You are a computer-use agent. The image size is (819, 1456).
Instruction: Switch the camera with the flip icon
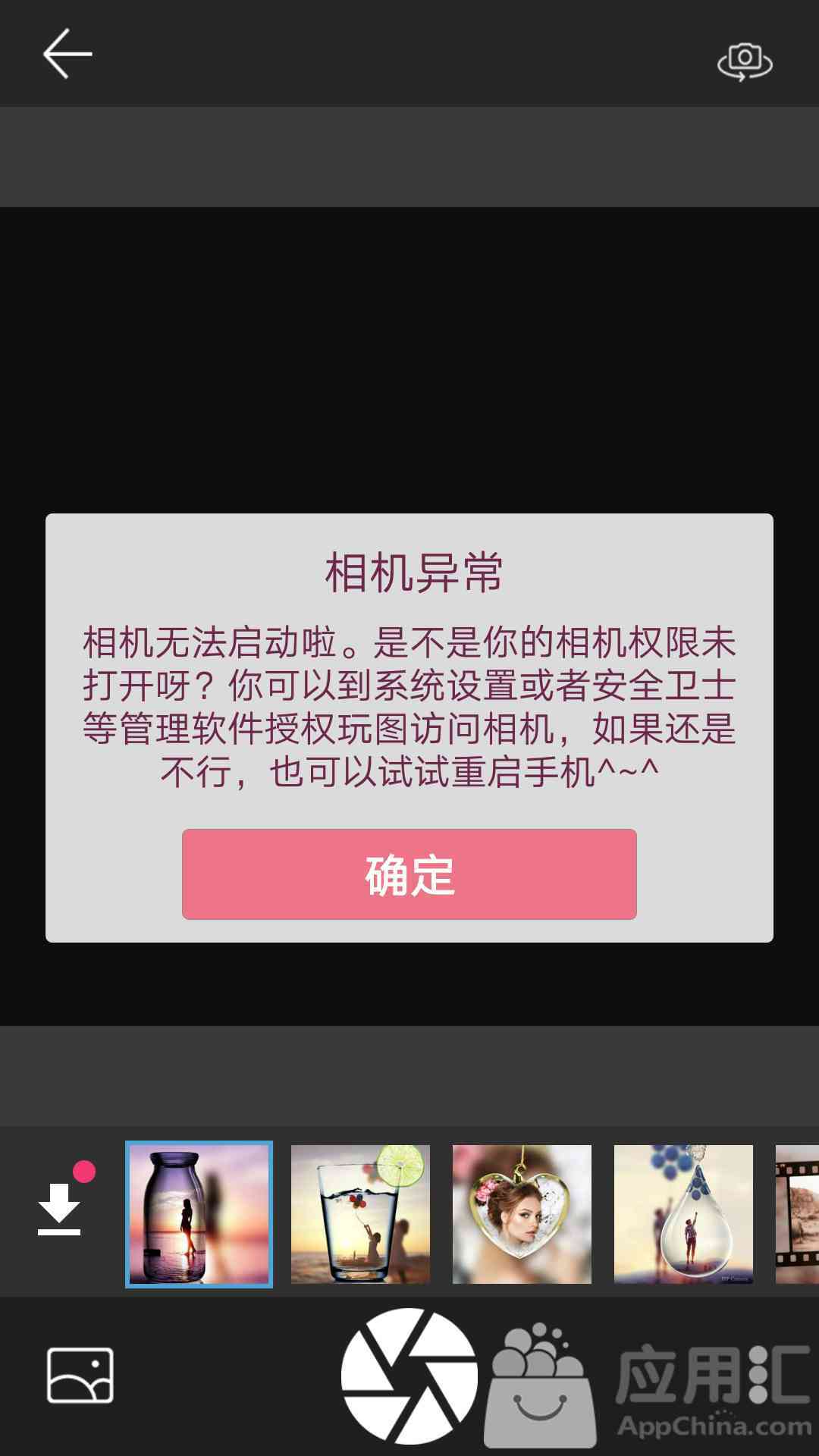[745, 61]
